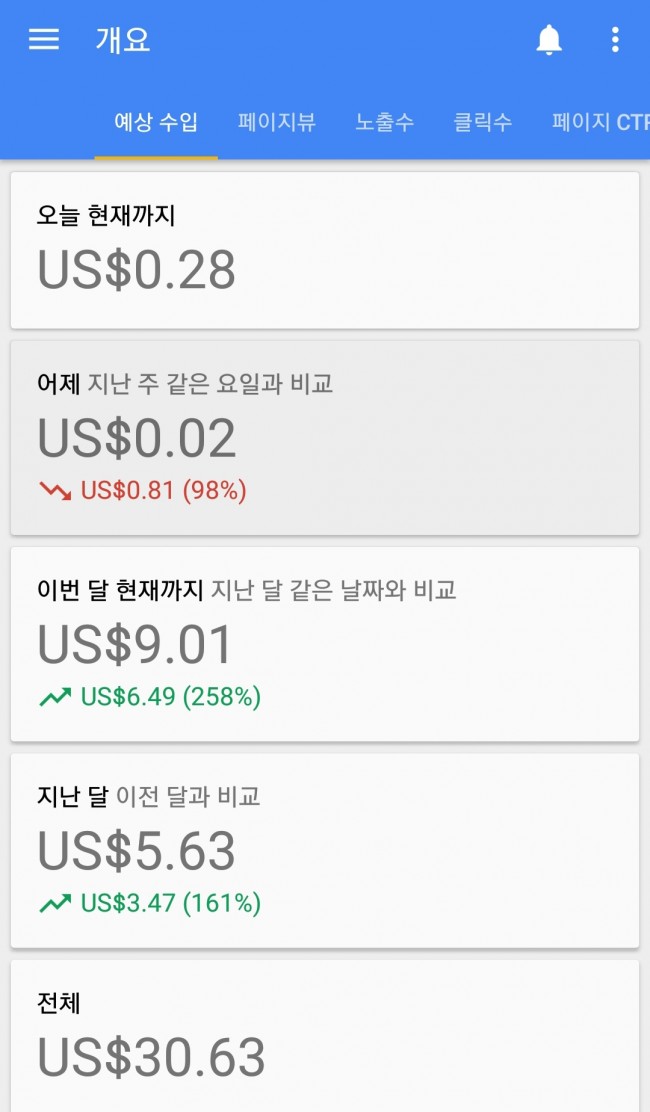This screenshot has height=1112, width=650.
Task: Switch to the 페이지뷰 tab
Action: pyautogui.click(x=277, y=123)
